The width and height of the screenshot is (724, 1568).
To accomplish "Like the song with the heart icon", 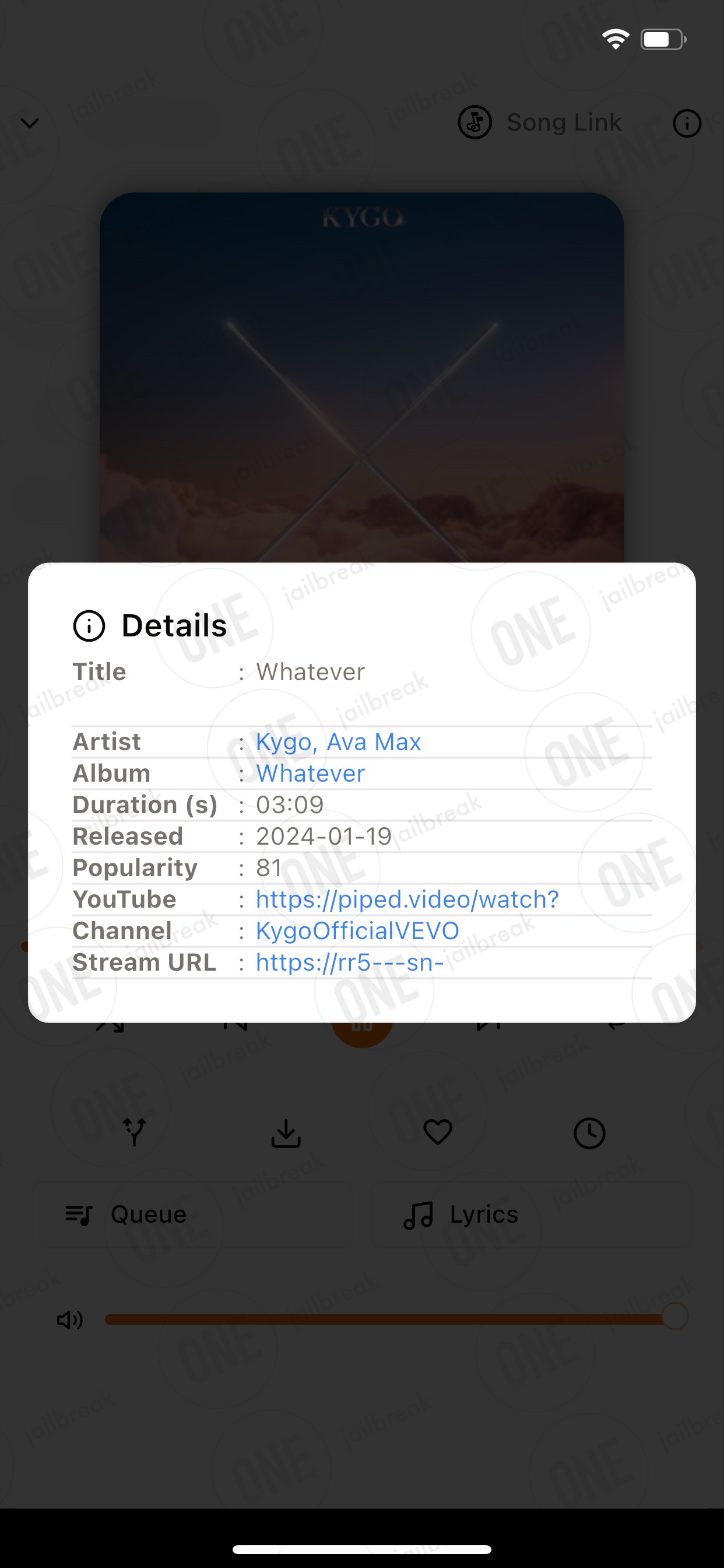I will tap(438, 1133).
